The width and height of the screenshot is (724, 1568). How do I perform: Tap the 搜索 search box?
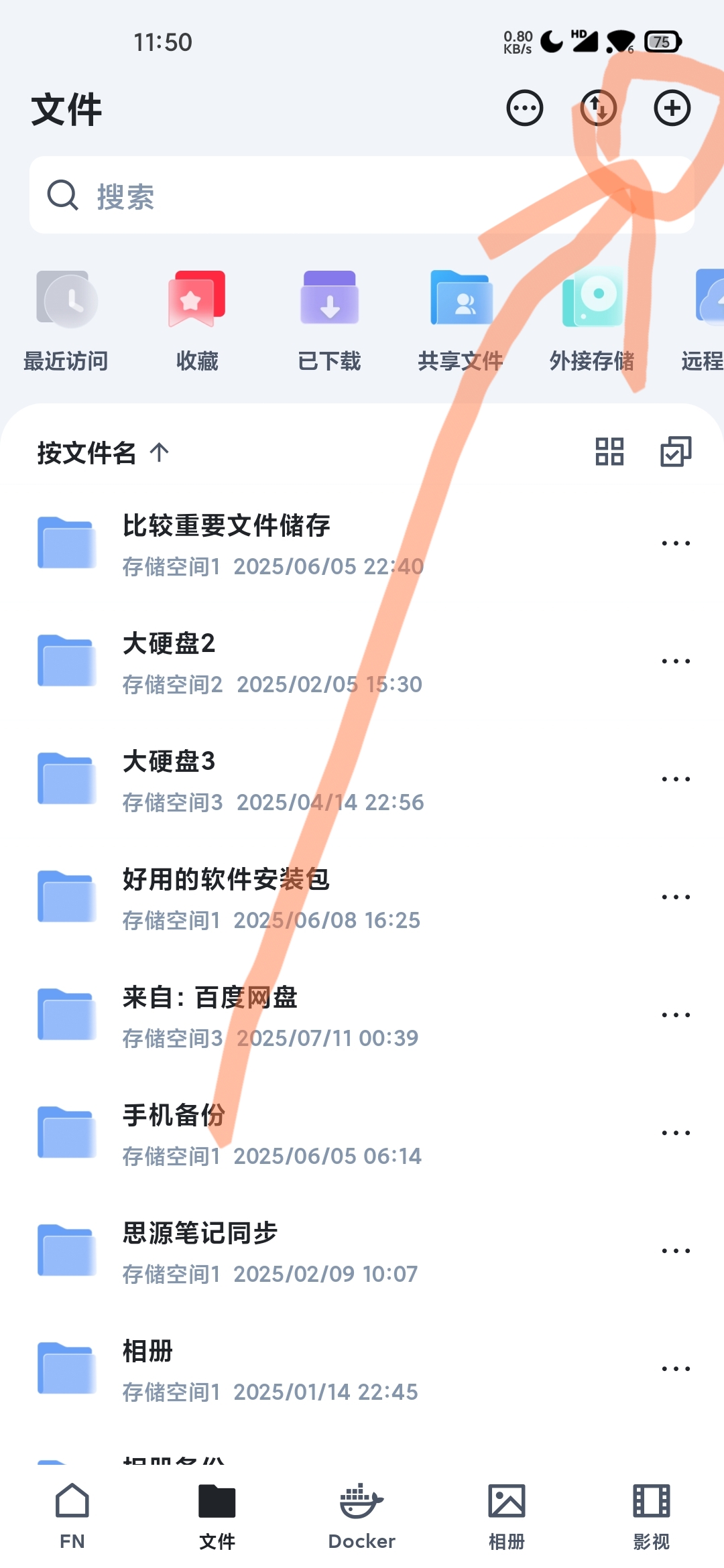click(x=362, y=195)
